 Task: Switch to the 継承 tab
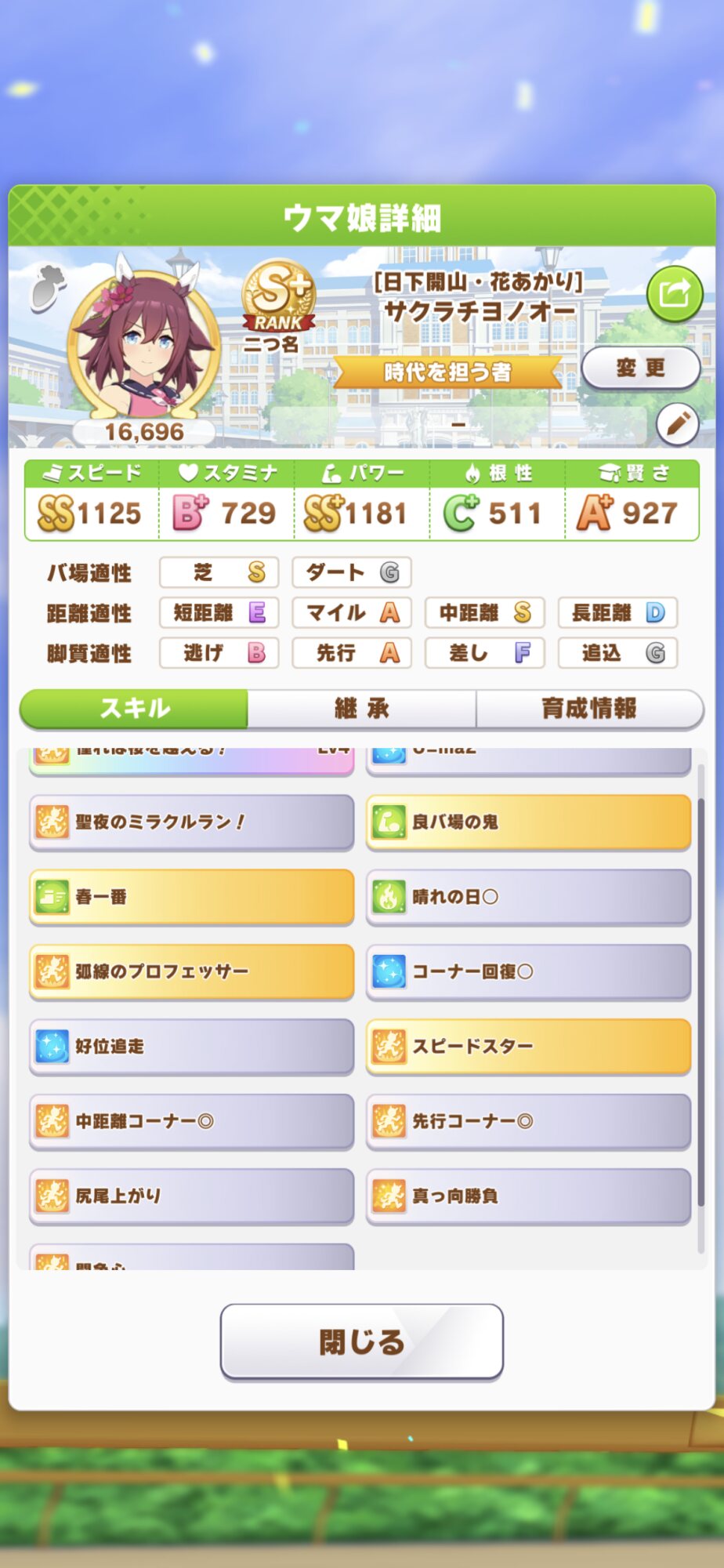(x=361, y=709)
